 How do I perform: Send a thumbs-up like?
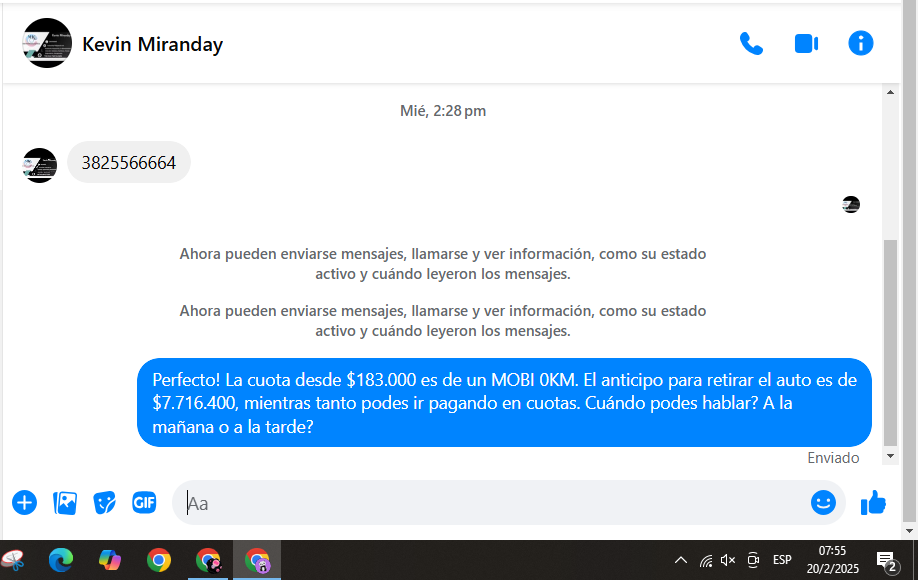pos(873,503)
